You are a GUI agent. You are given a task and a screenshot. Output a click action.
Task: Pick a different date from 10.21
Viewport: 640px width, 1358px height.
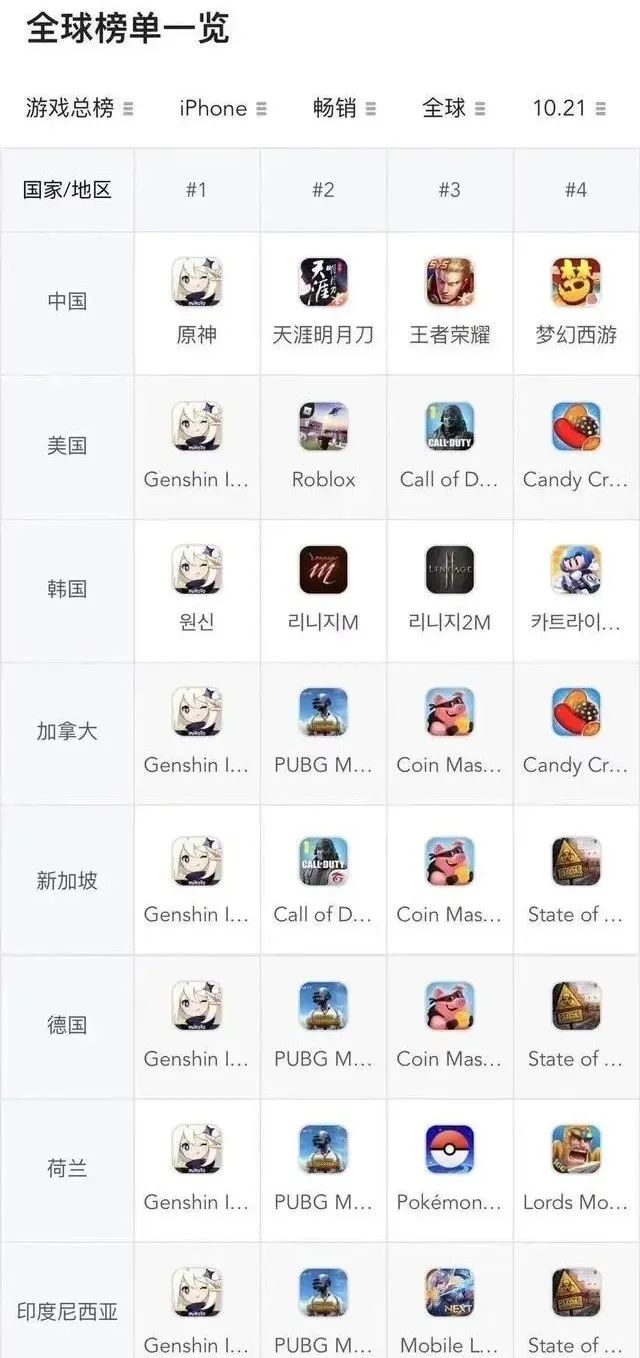coord(569,108)
